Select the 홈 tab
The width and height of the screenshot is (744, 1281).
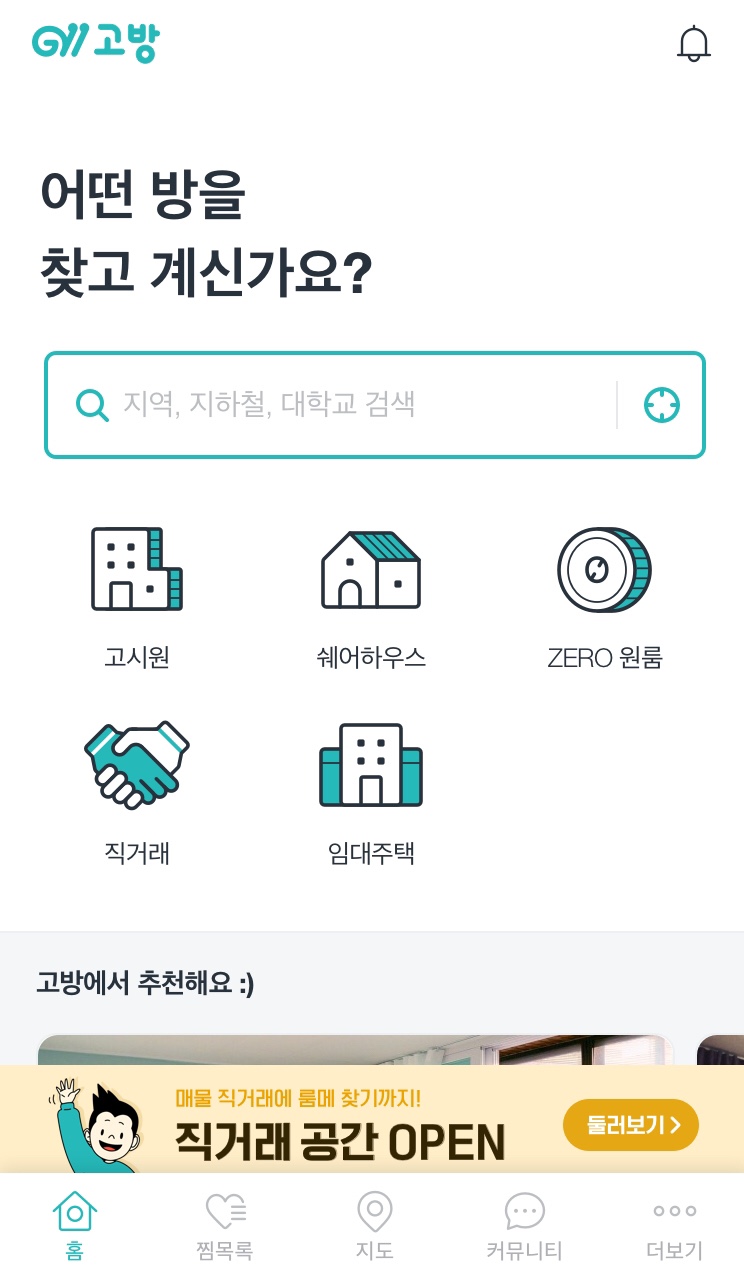click(74, 1222)
